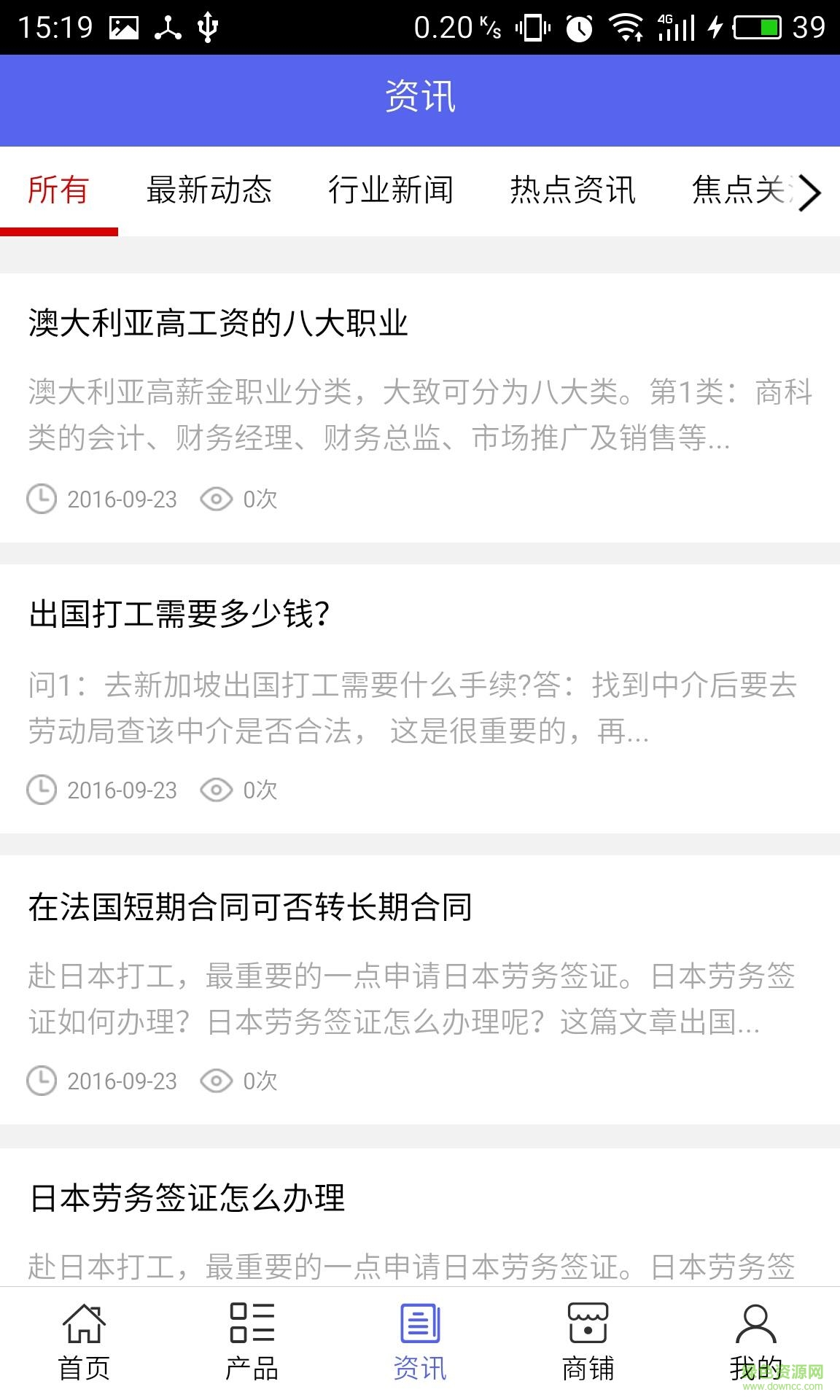Click the clock icon beside the Australia article date

click(42, 499)
